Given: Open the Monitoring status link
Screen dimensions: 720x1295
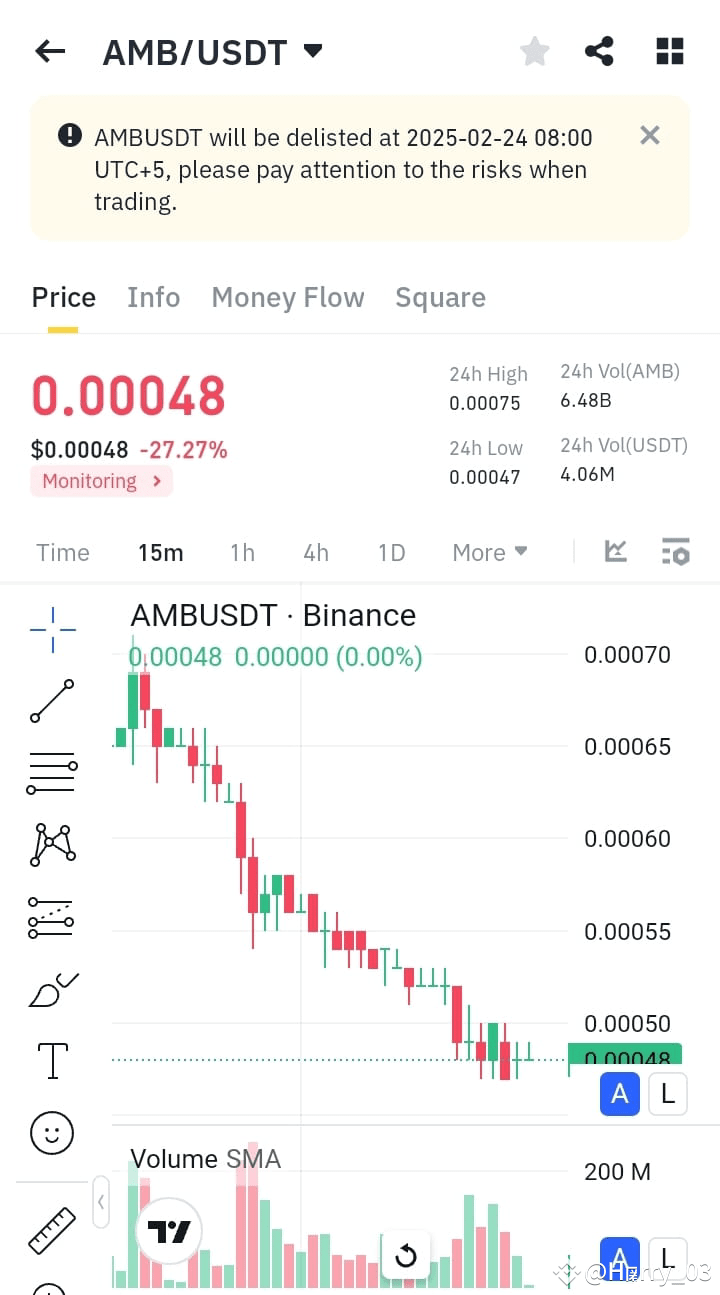Looking at the screenshot, I should 100,481.
